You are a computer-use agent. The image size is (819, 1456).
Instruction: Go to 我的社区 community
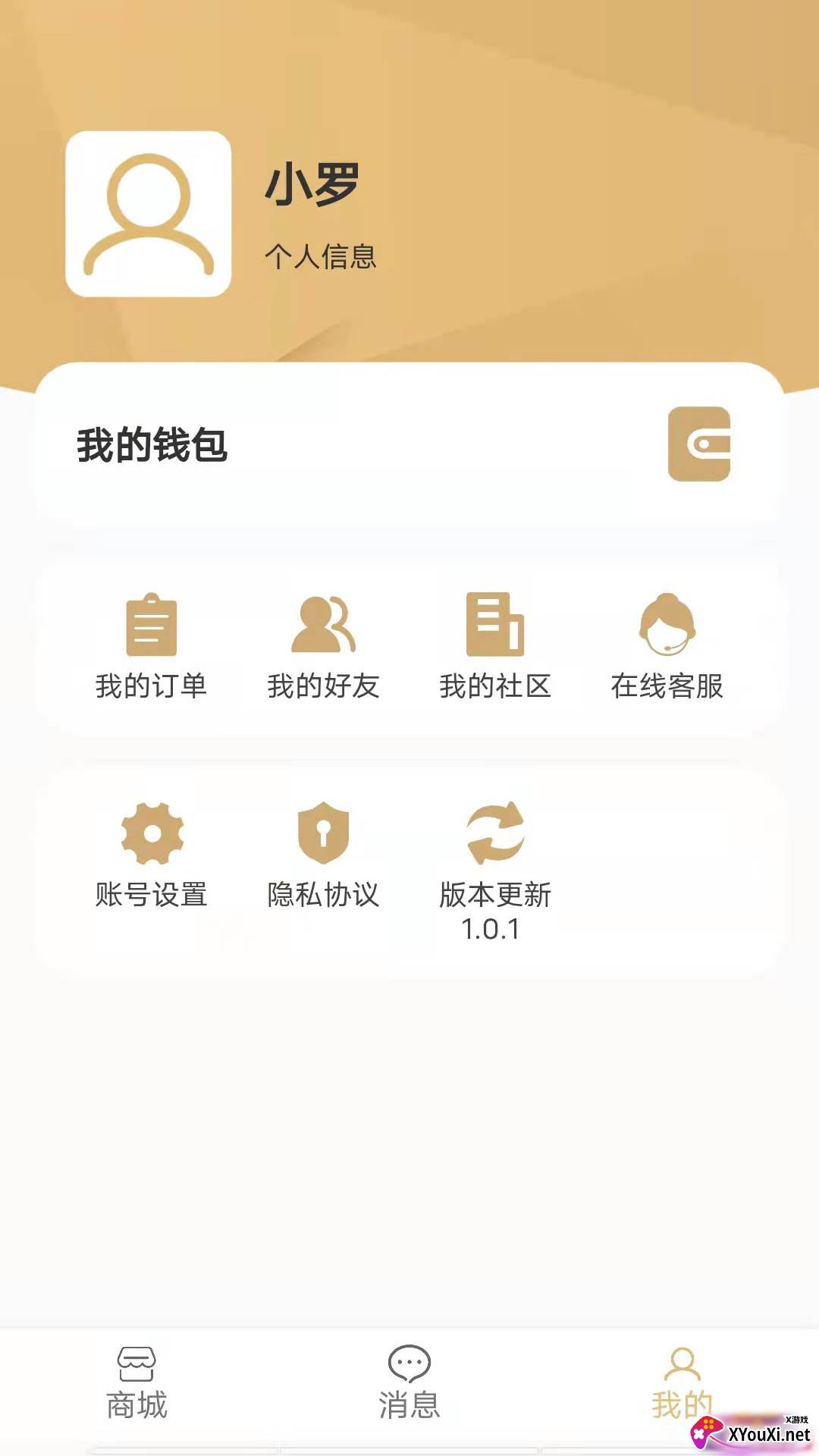(x=495, y=646)
